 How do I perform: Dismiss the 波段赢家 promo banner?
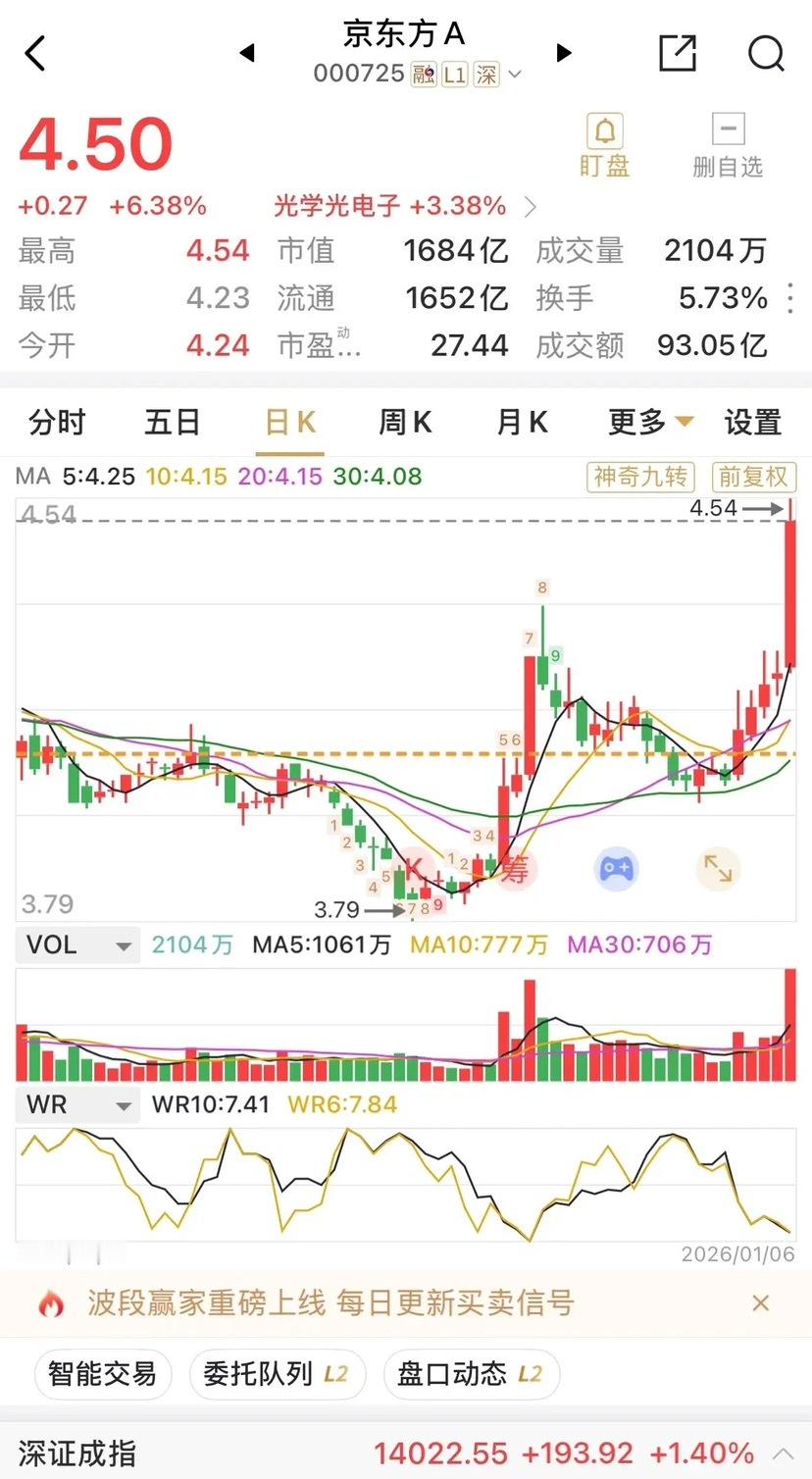[761, 1302]
